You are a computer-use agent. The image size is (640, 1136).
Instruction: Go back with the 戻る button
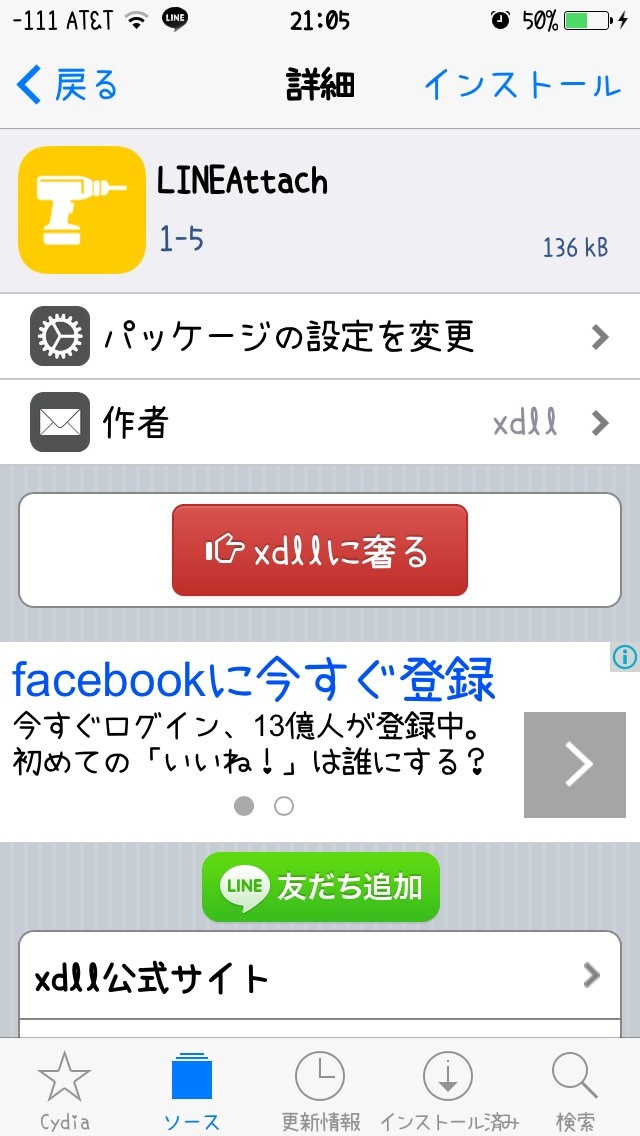click(x=67, y=85)
